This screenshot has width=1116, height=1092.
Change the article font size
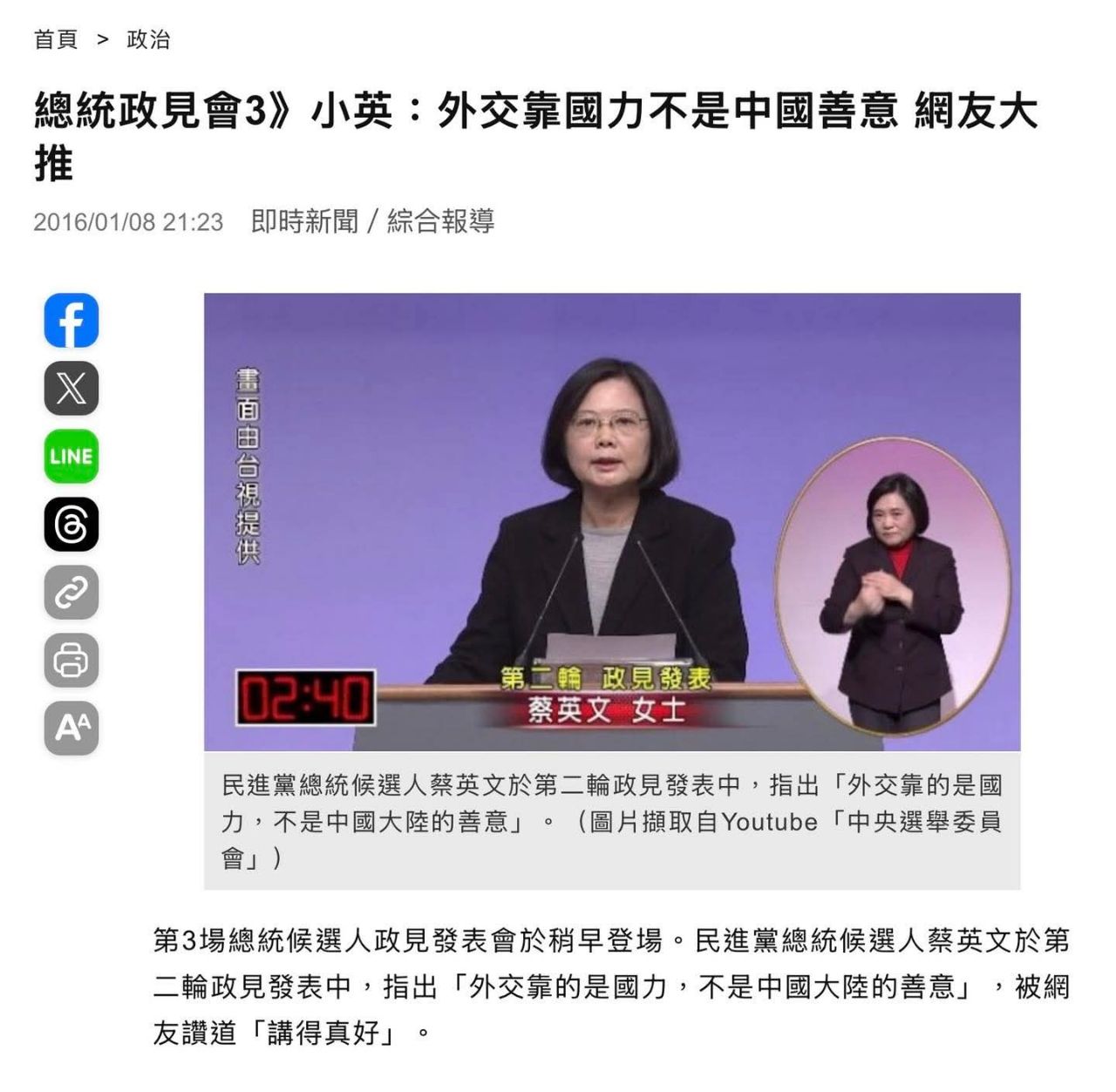point(71,729)
